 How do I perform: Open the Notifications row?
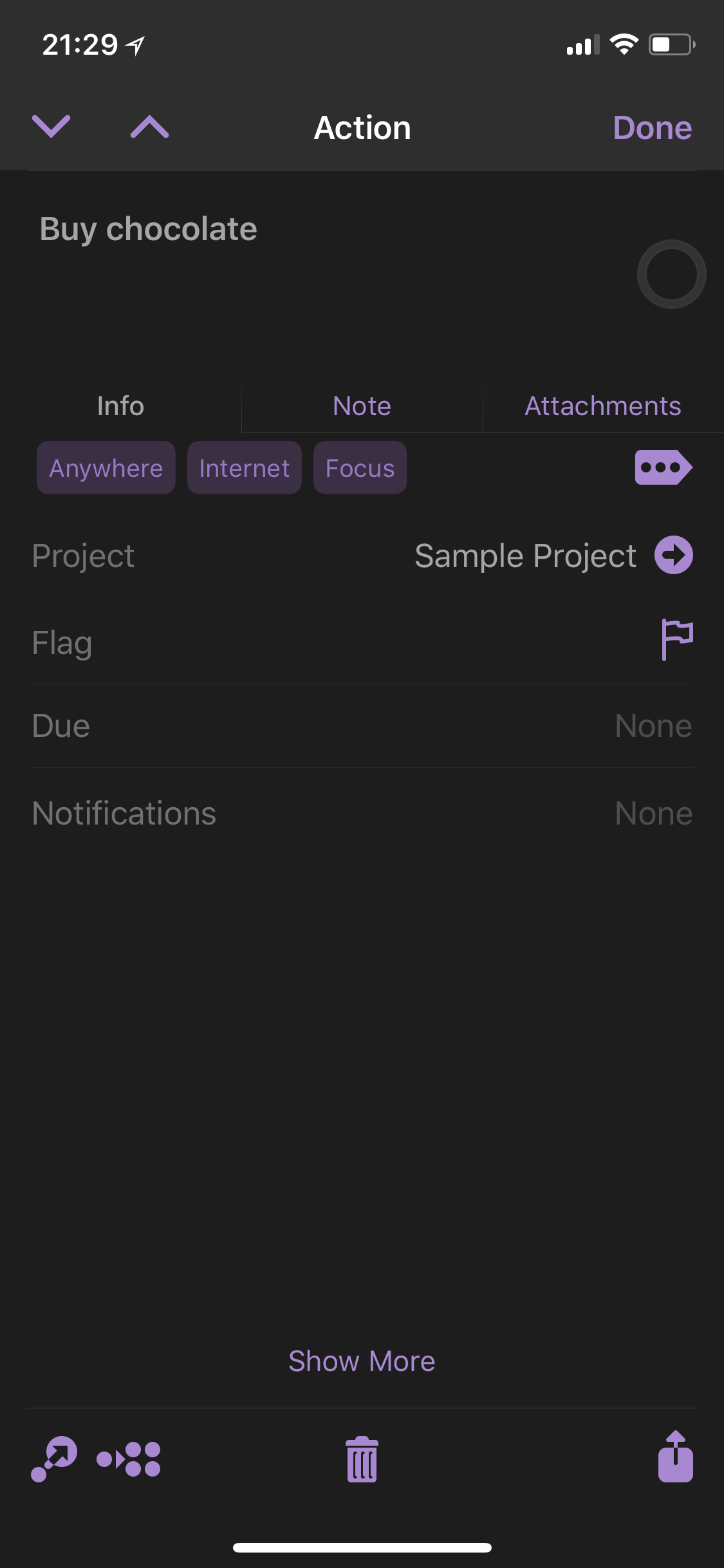[362, 813]
